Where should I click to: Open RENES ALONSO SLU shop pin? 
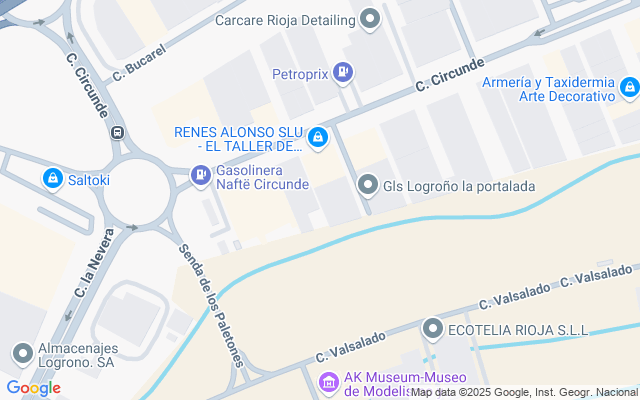pos(318,138)
